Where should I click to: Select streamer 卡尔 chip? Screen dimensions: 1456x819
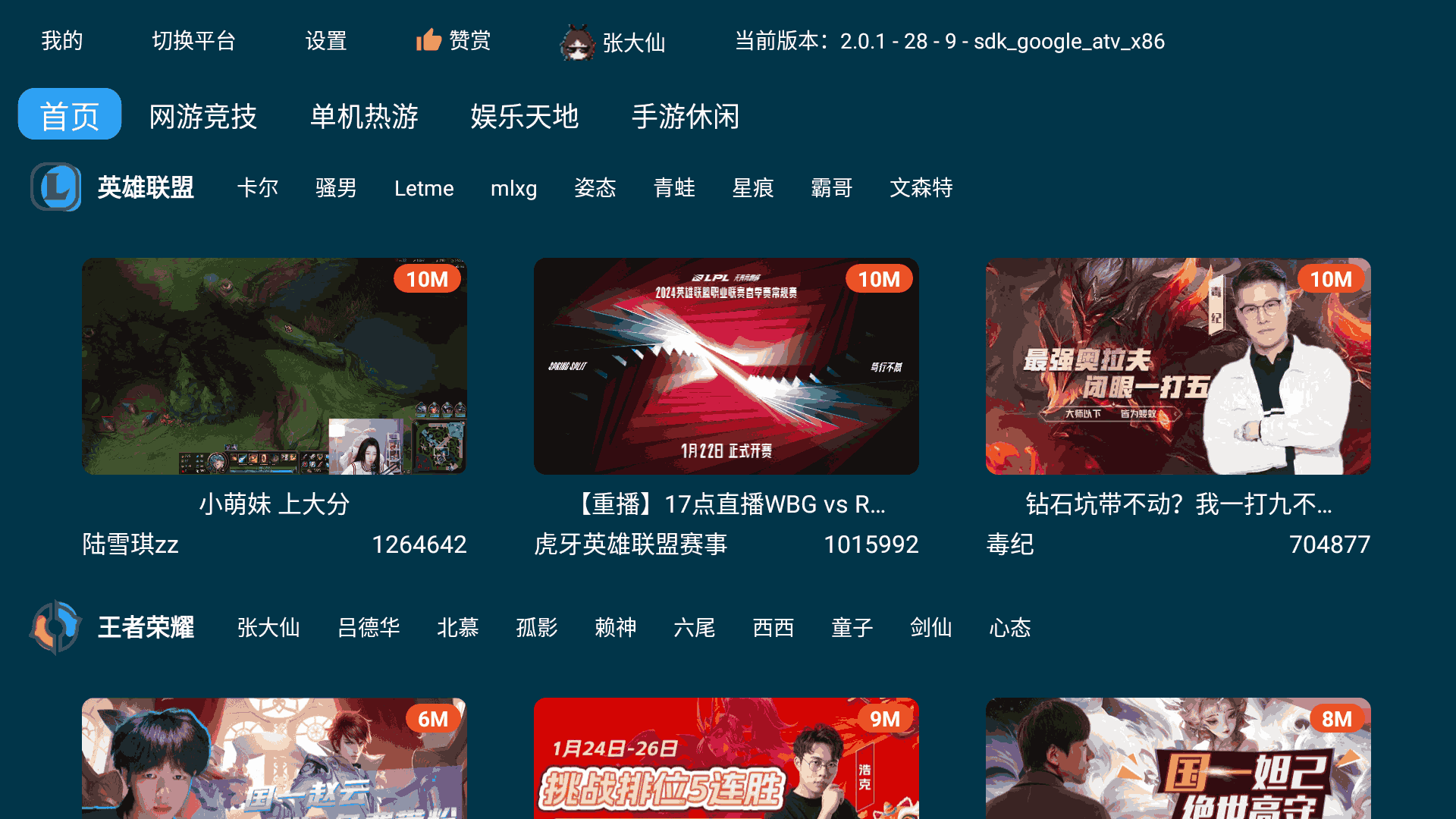[258, 188]
